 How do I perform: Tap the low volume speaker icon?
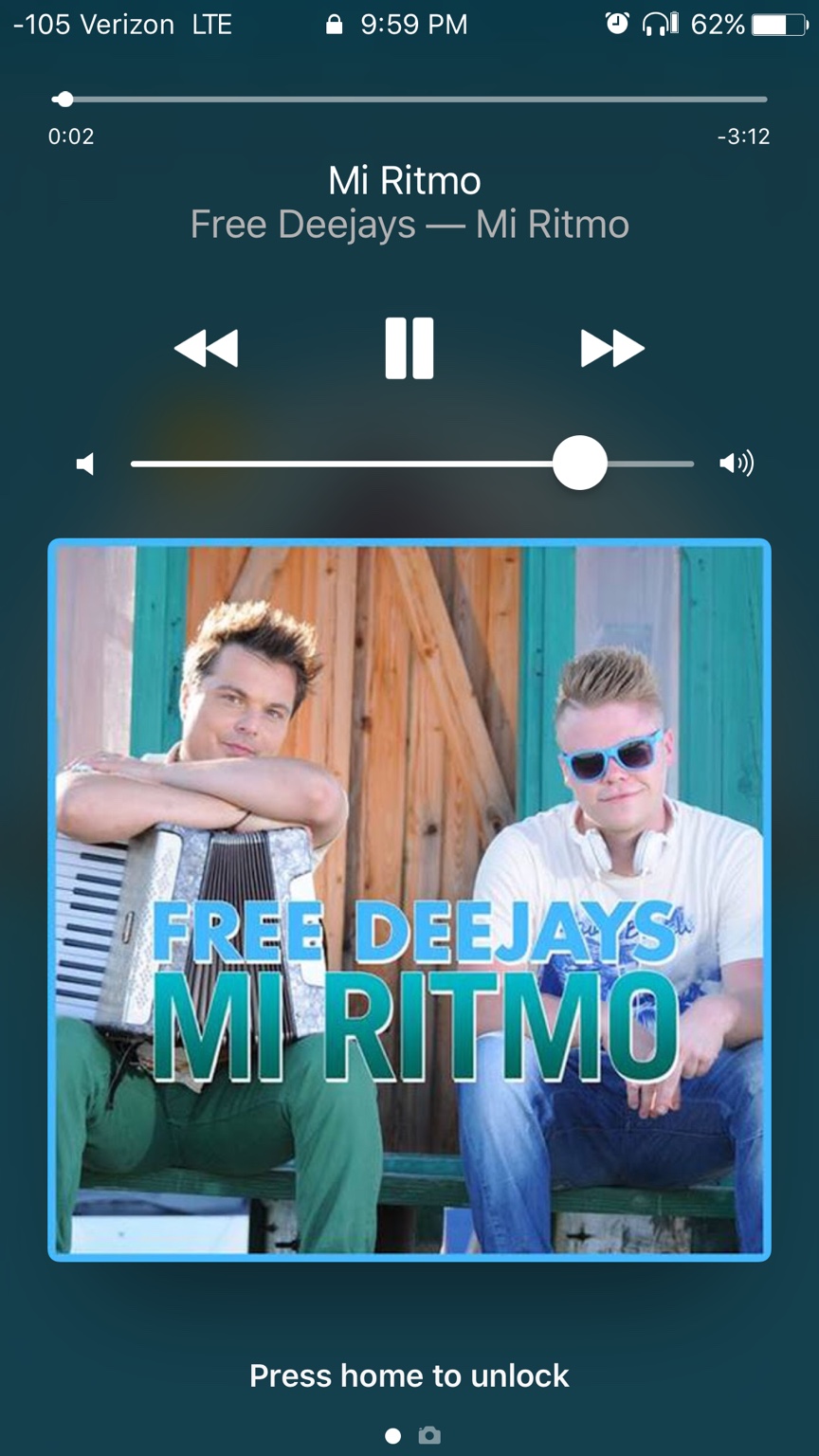pyautogui.click(x=86, y=464)
